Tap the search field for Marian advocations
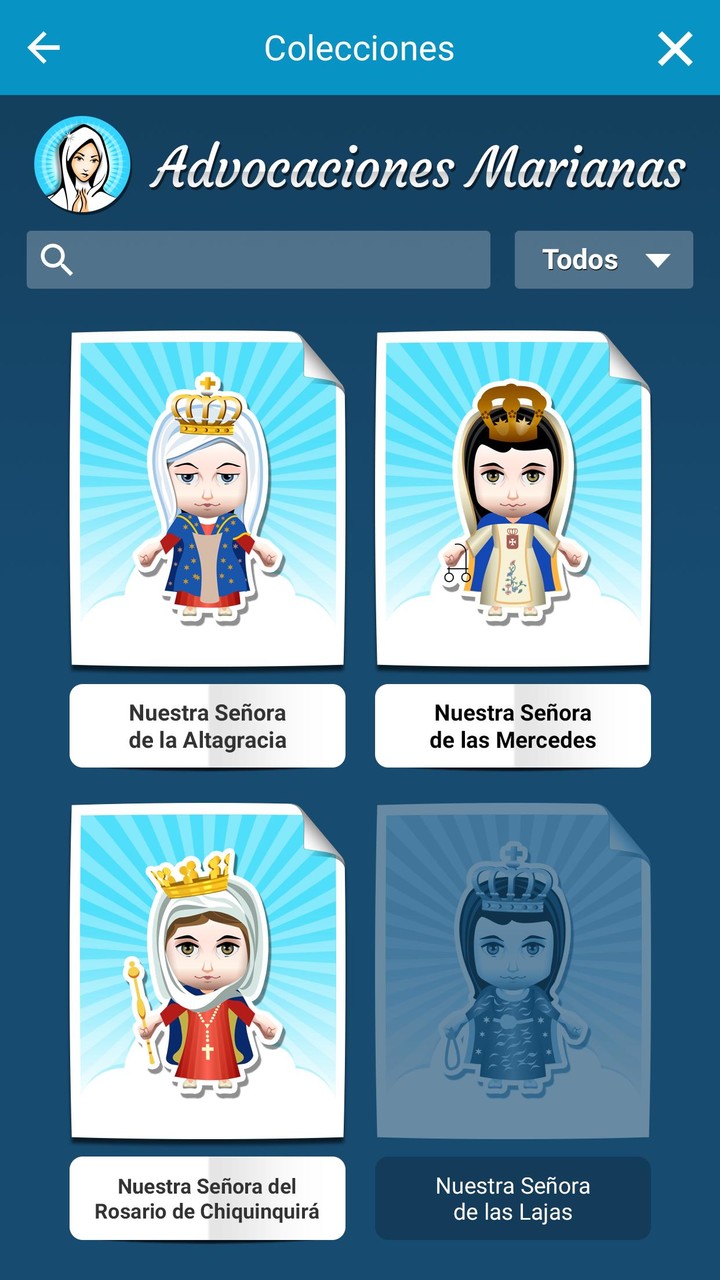The image size is (720, 1280). pos(258,260)
